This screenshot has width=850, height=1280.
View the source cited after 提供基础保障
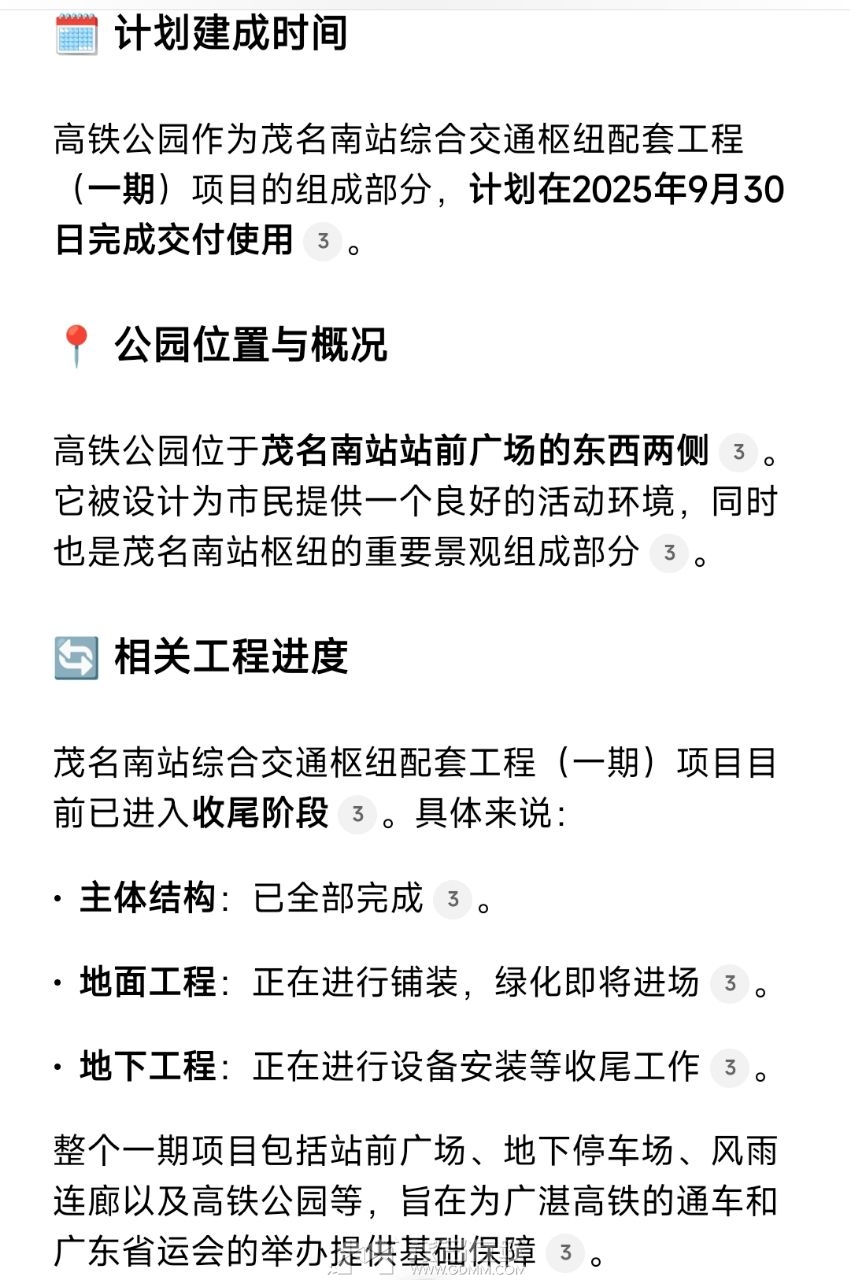(x=565, y=1252)
